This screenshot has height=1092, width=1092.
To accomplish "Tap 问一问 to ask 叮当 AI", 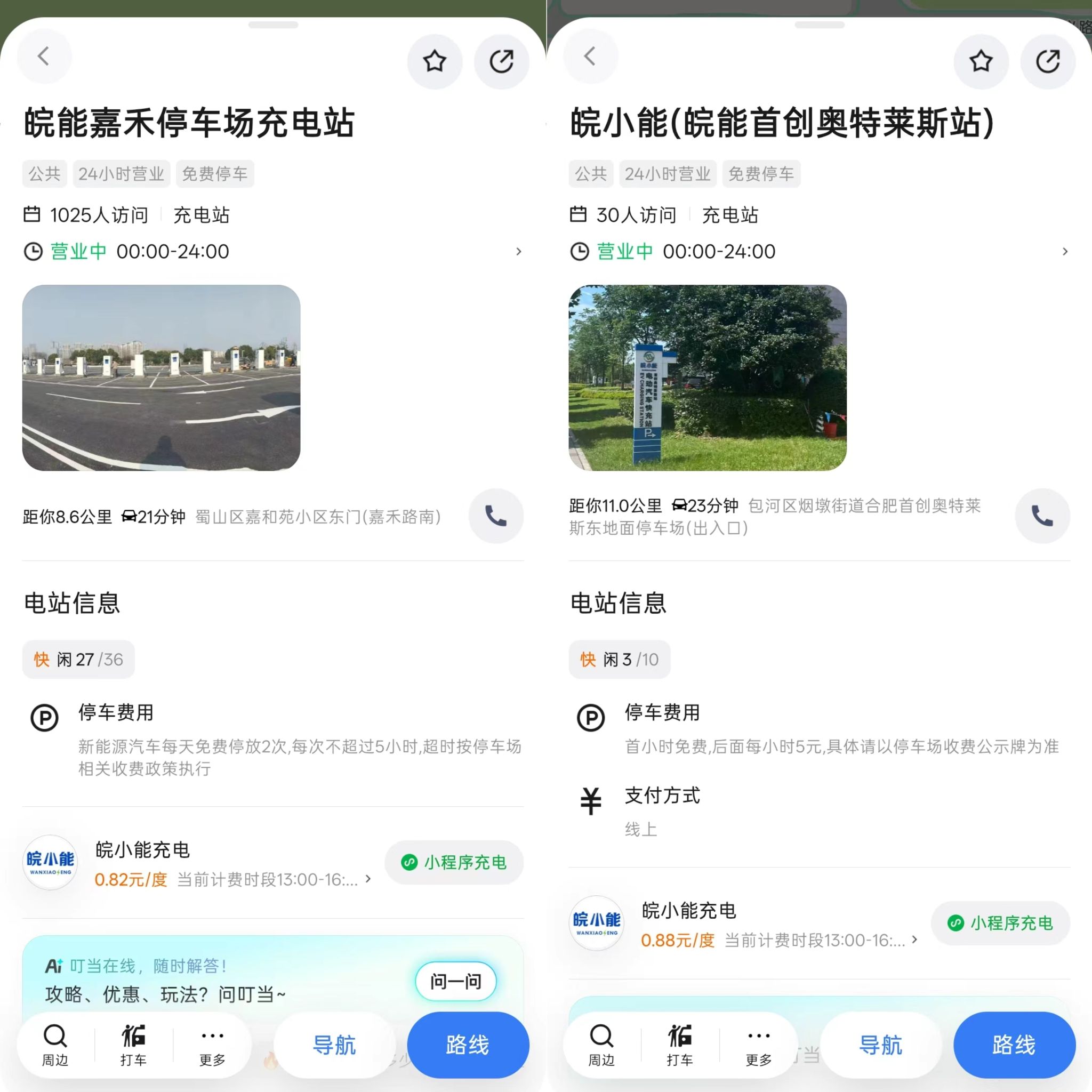I will [x=455, y=981].
